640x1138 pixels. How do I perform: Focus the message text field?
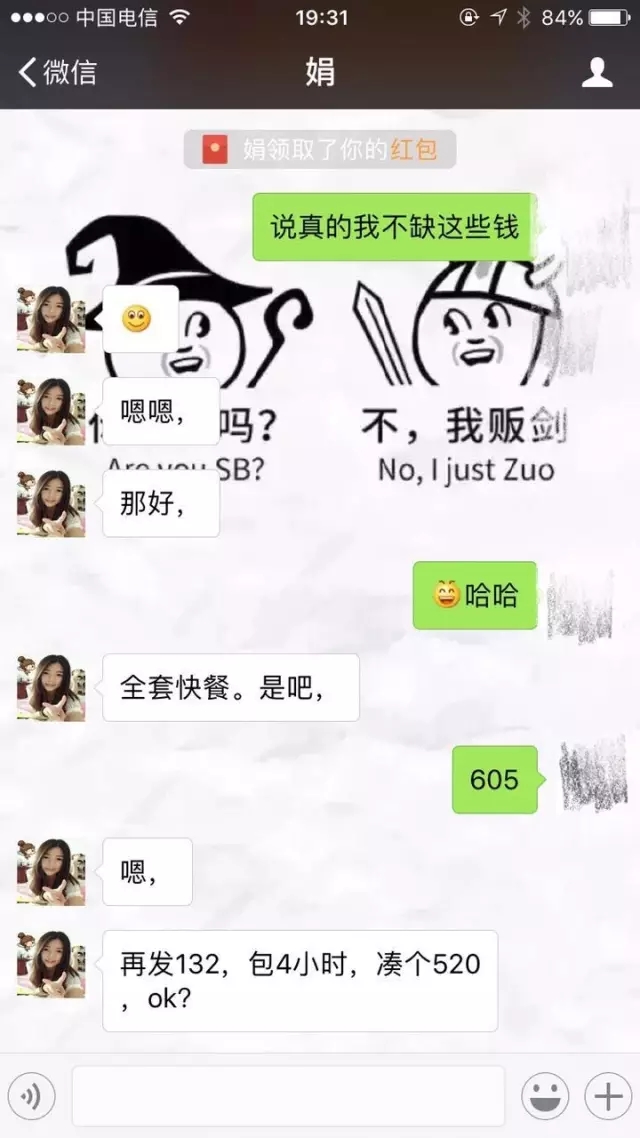[x=288, y=1096]
